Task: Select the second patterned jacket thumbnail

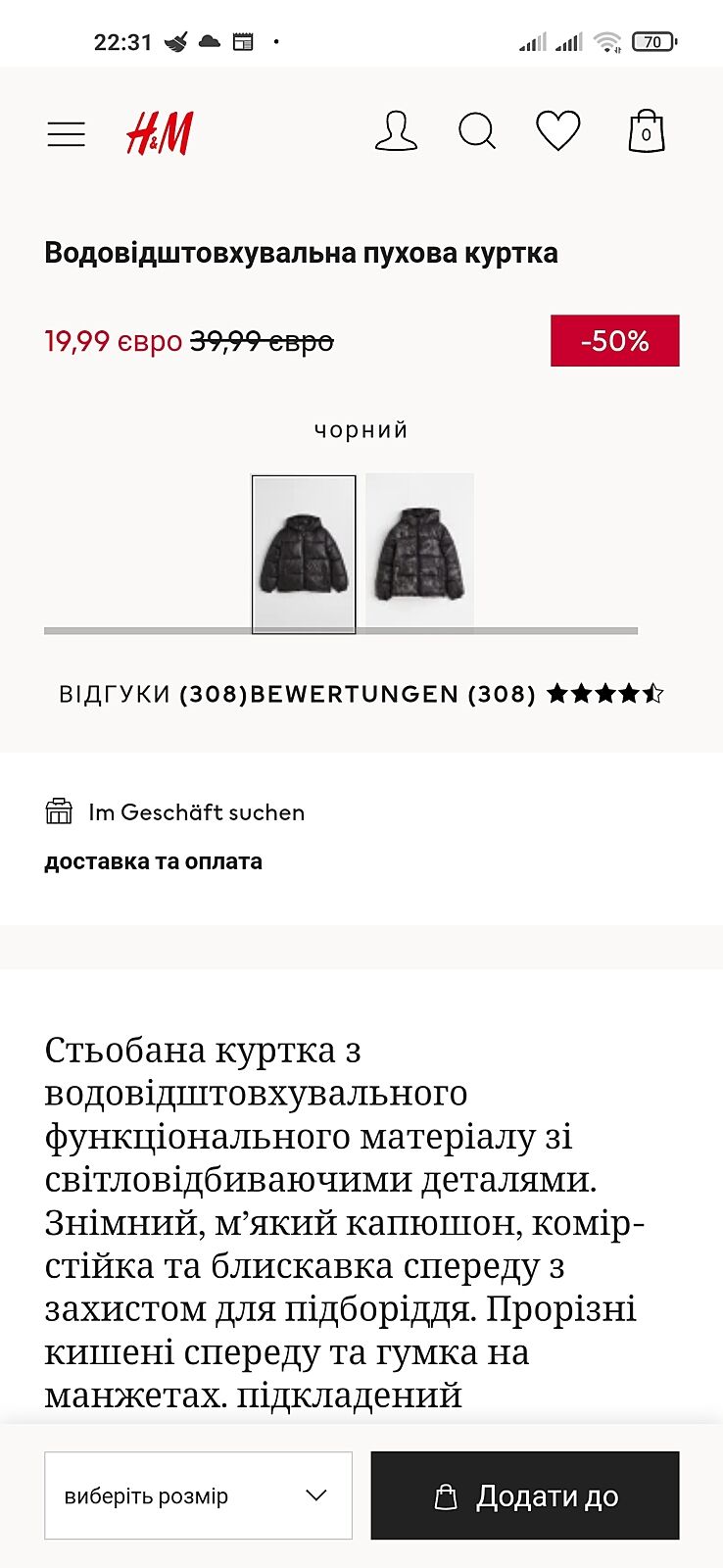Action: pyautogui.click(x=419, y=554)
